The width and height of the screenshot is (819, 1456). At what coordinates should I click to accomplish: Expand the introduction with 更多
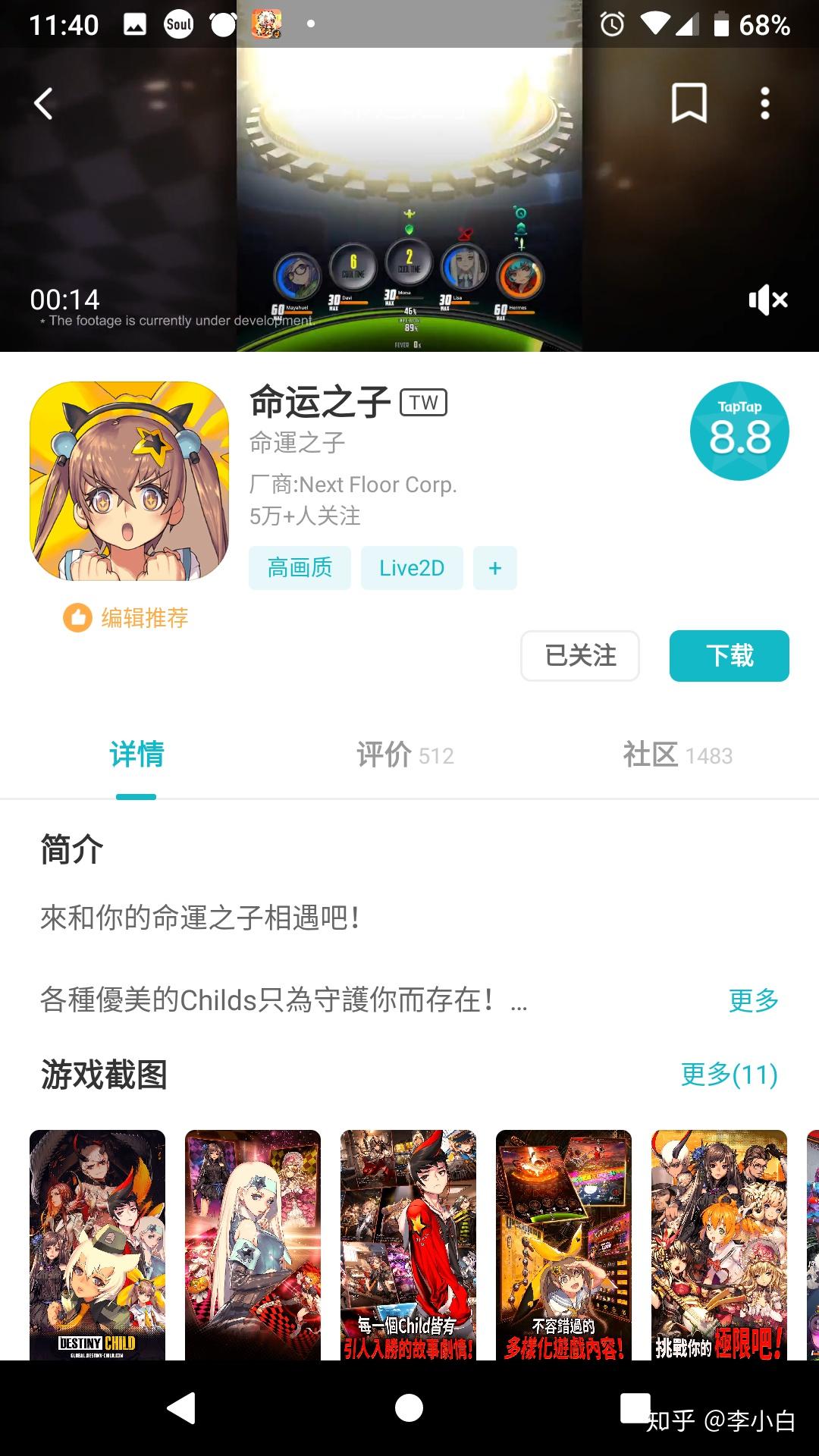pyautogui.click(x=753, y=1000)
